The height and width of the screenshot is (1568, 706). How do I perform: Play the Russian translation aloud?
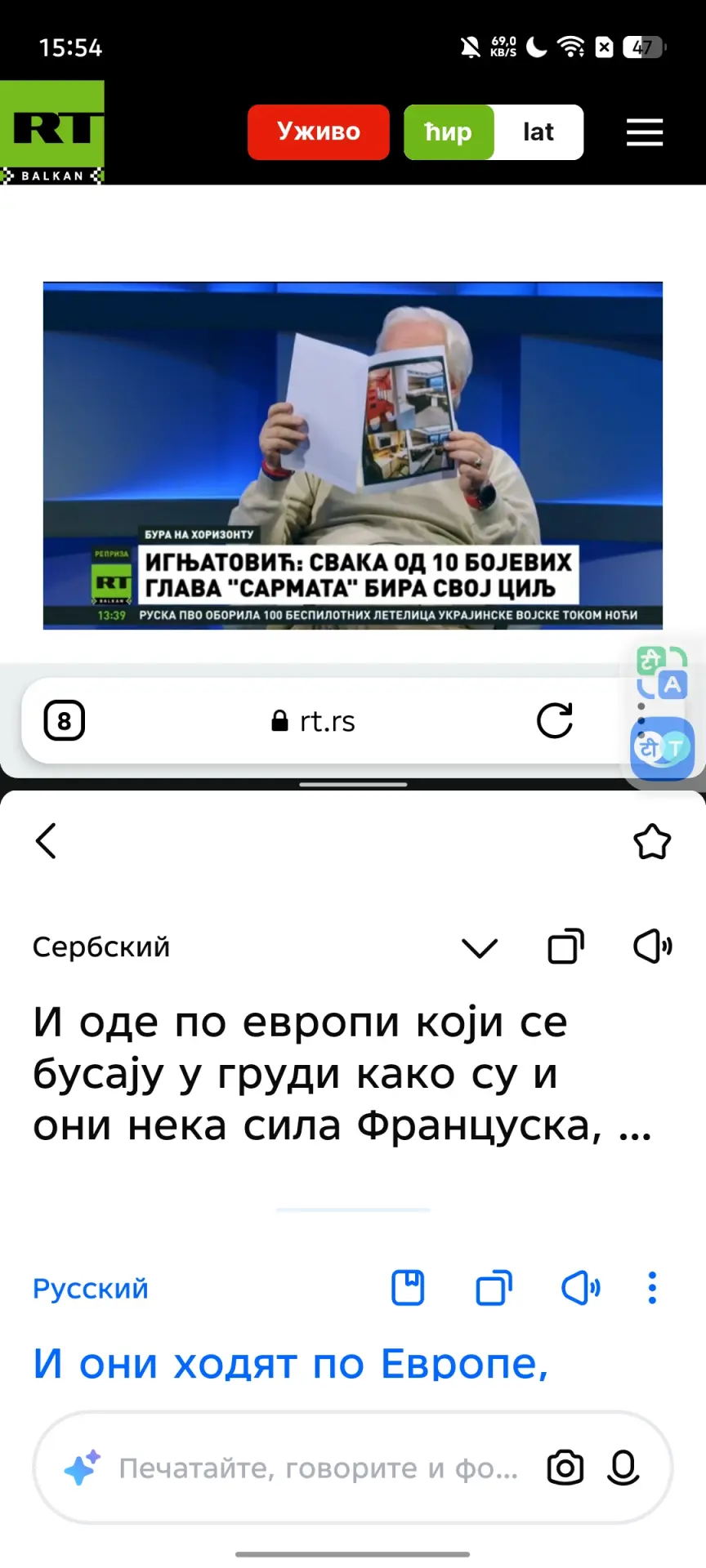click(580, 1289)
